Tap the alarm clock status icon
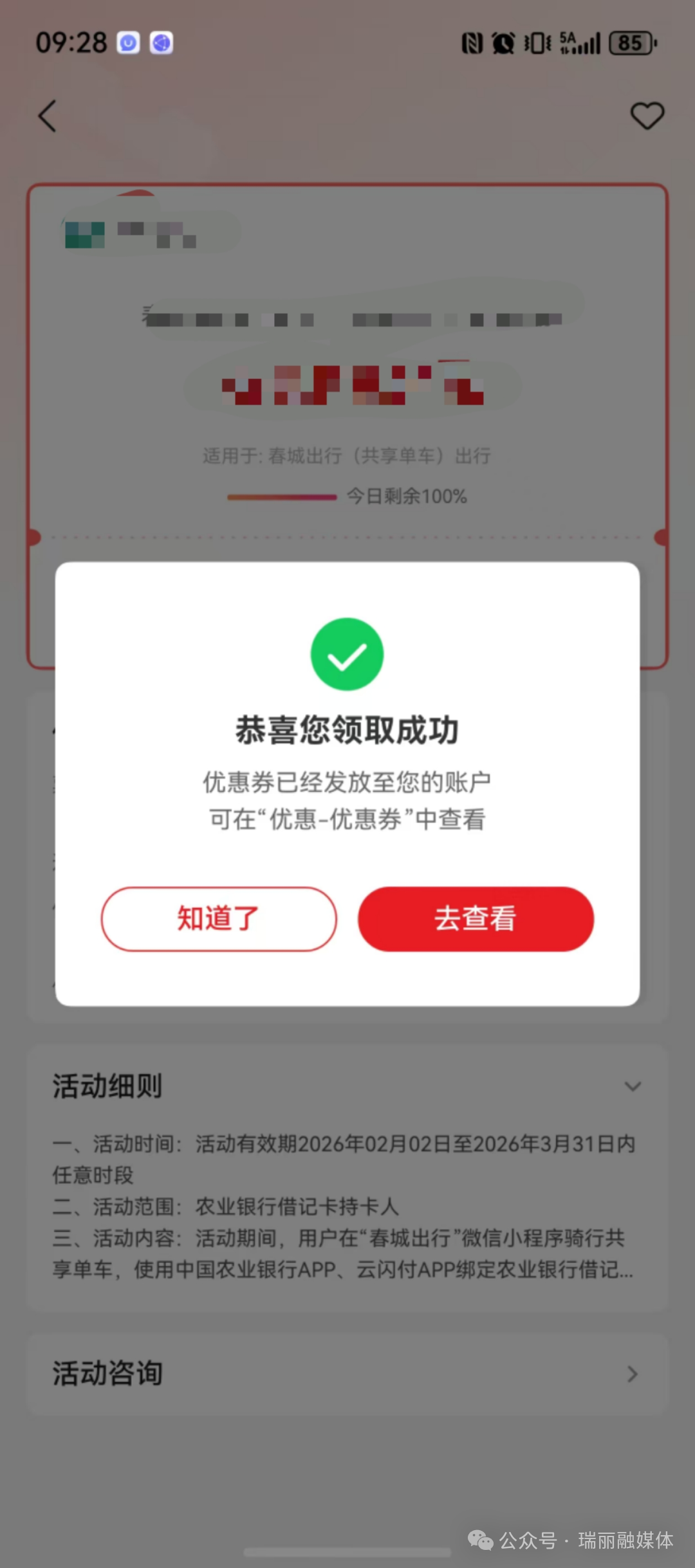Screen dimensions: 695x1568 (504, 42)
